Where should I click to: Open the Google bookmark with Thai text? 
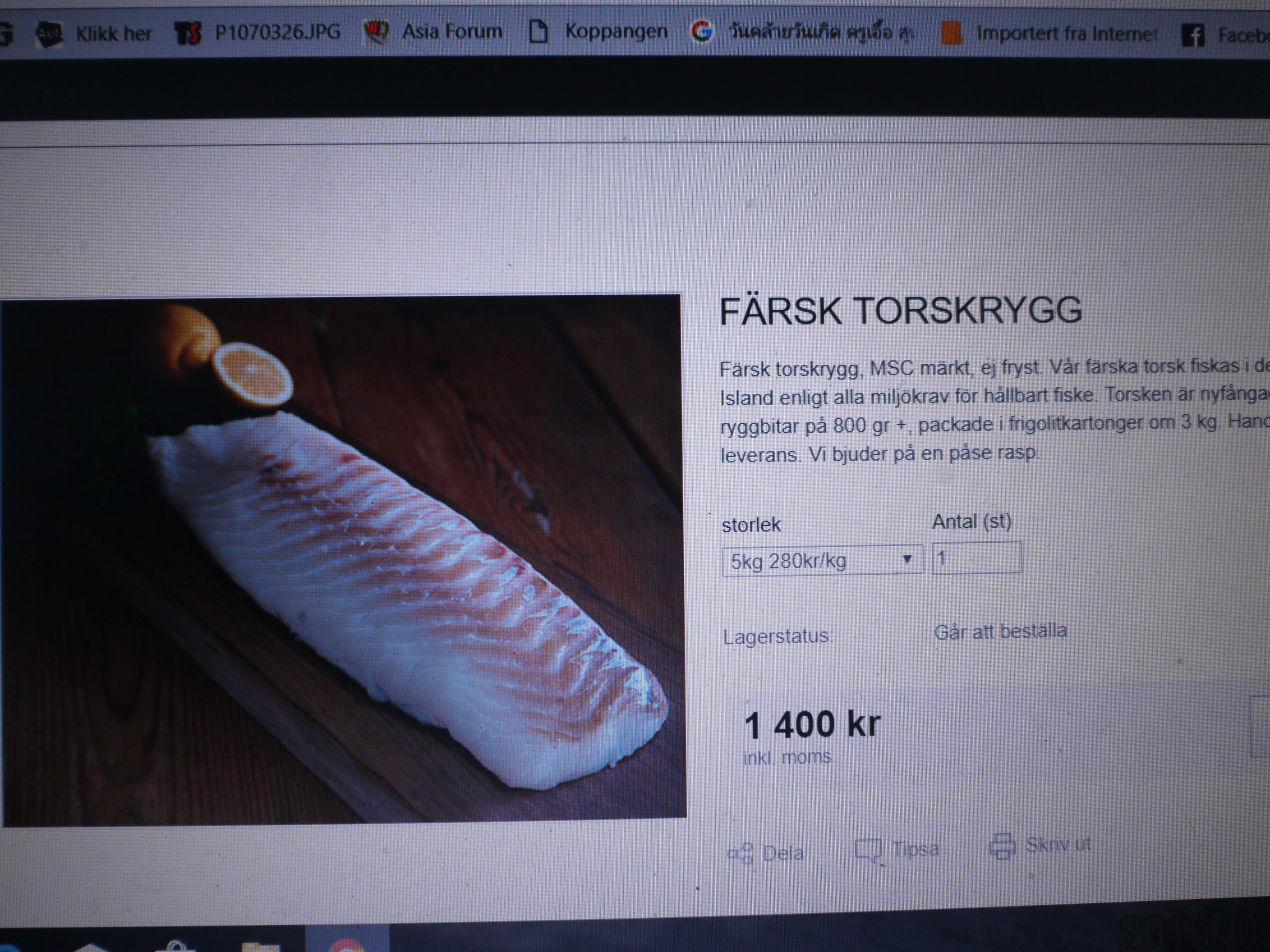click(804, 32)
